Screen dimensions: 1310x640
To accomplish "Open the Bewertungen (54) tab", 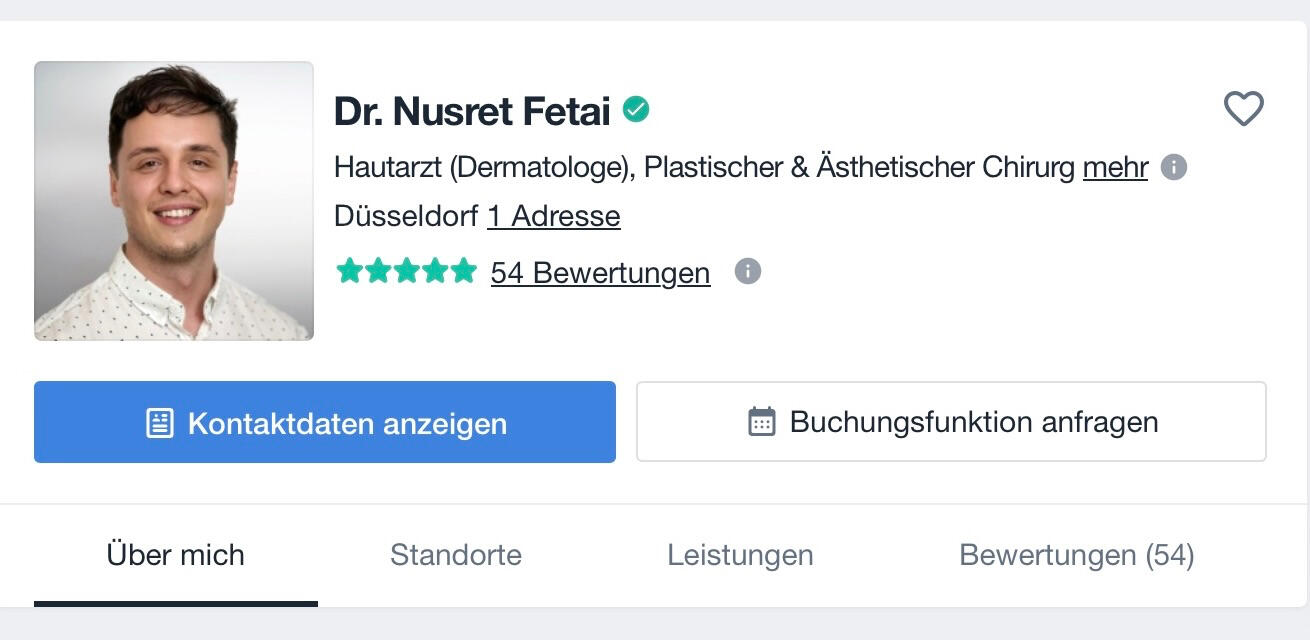I will pos(1076,555).
